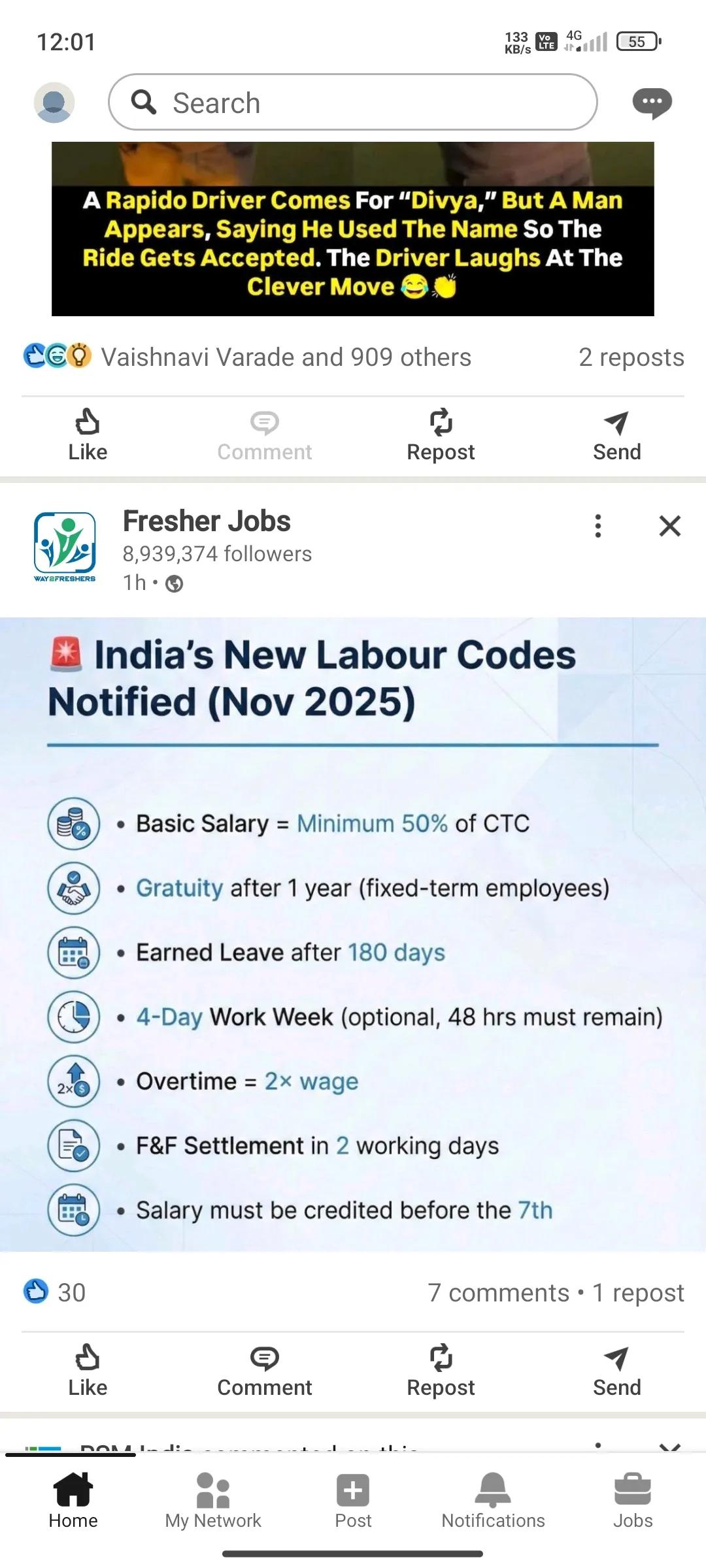Comment on the Fresher Jobs post

point(264,1371)
